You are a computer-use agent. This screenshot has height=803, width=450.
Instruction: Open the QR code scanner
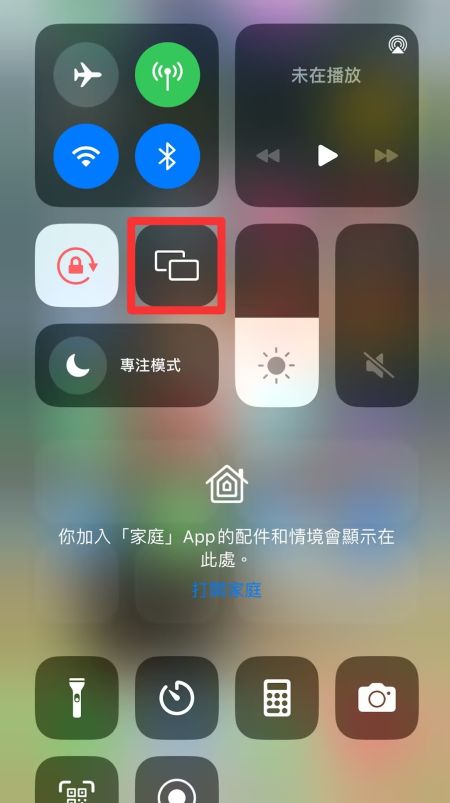(77, 780)
